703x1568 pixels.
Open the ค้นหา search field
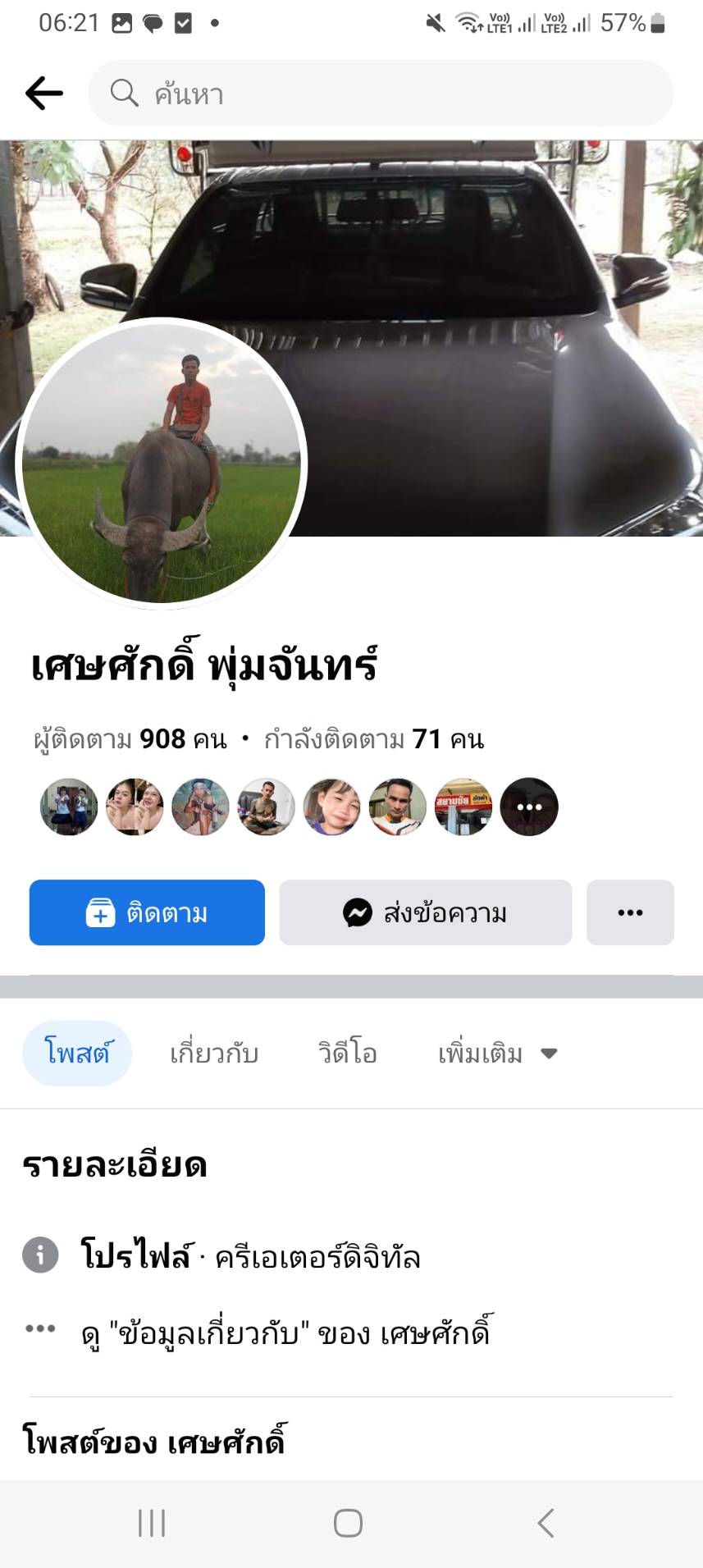381,94
